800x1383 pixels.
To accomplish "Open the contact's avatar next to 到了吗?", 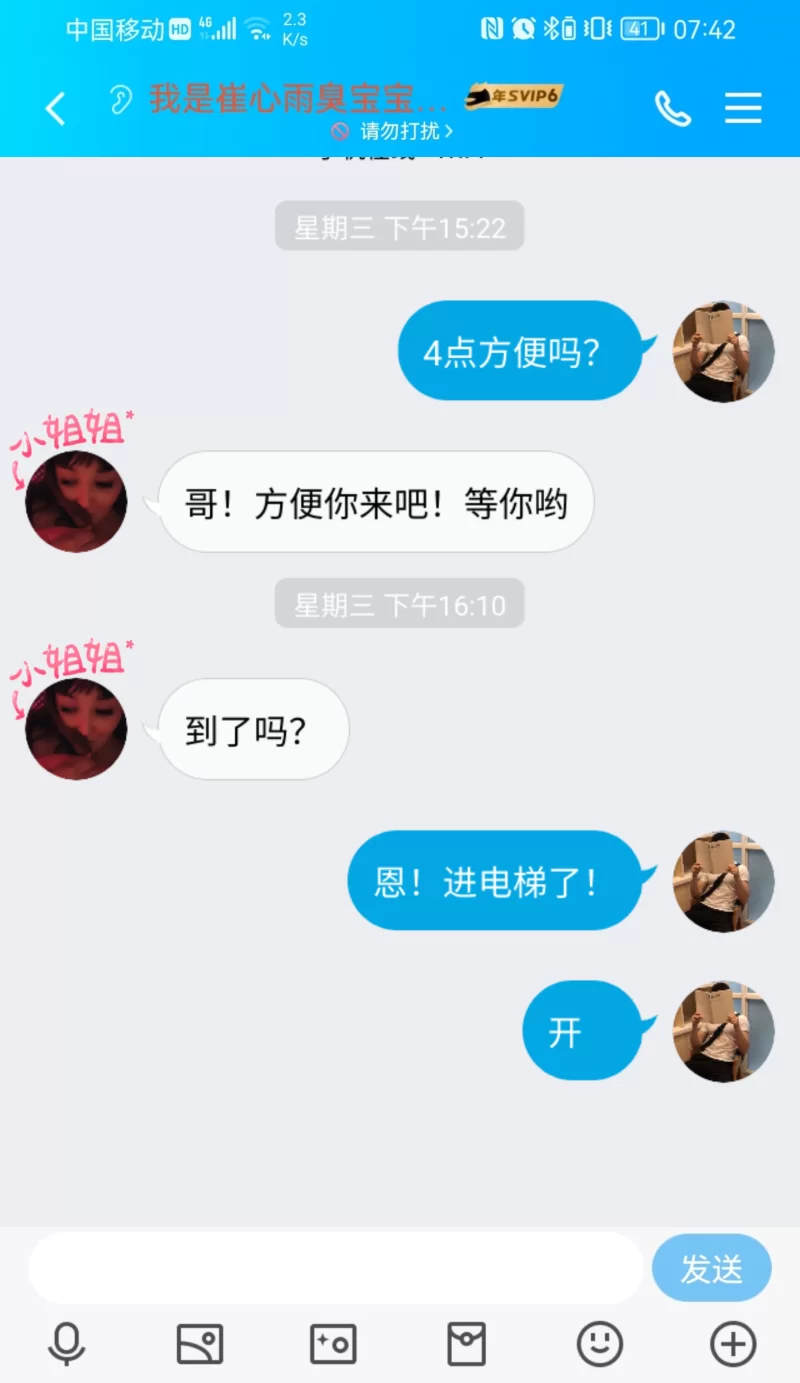I will (76, 729).
